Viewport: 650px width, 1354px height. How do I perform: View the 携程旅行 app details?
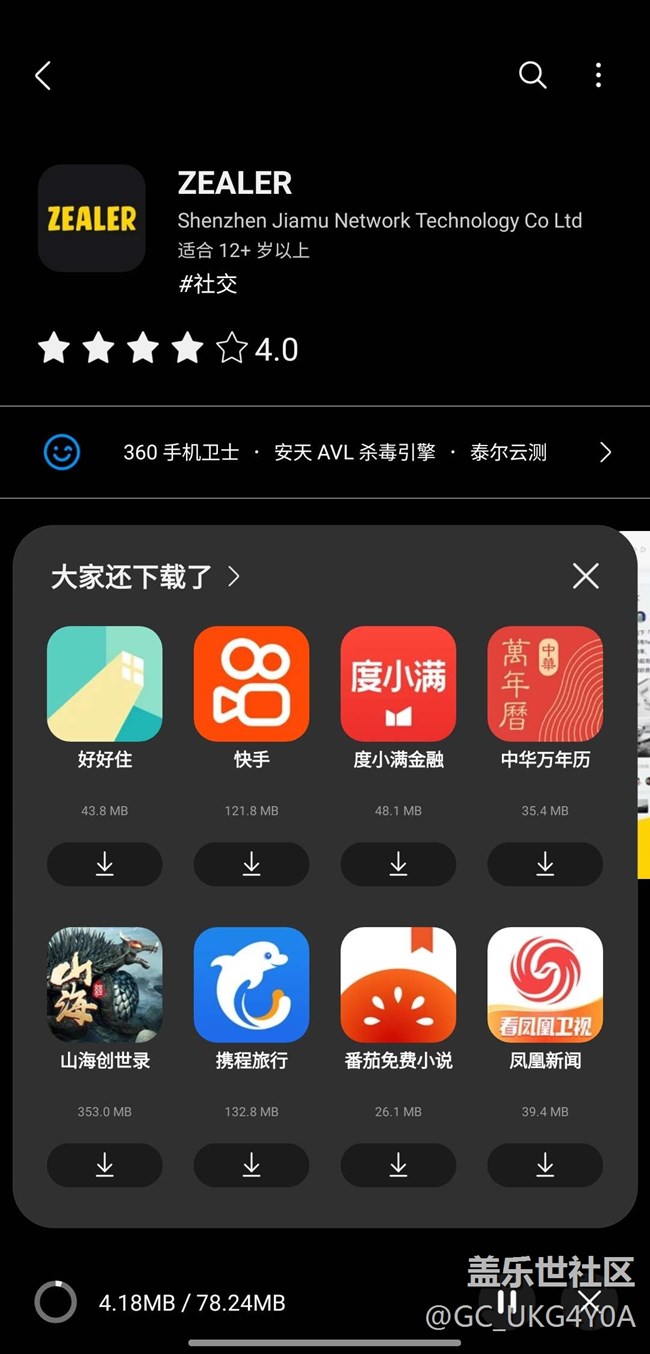coord(251,985)
